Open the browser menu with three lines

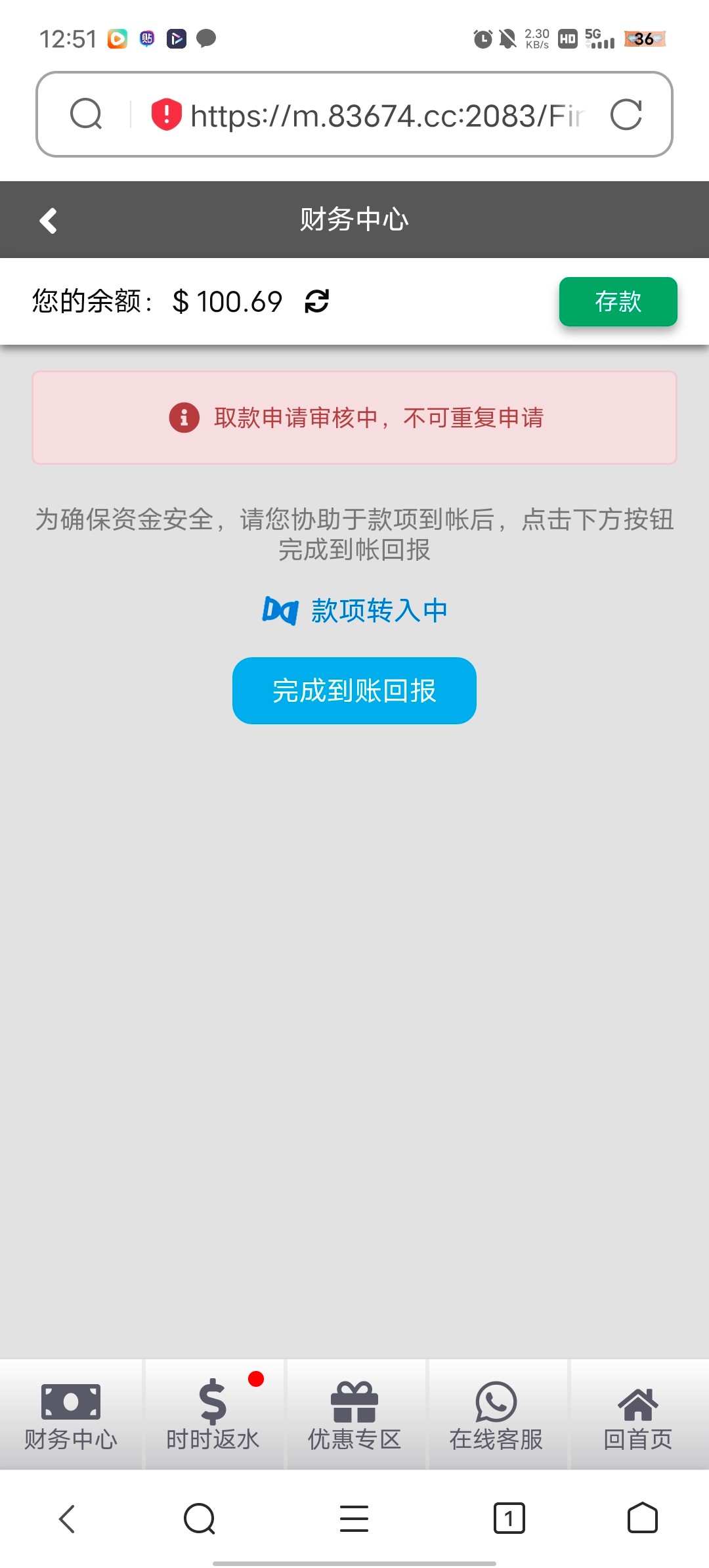pos(354,1517)
